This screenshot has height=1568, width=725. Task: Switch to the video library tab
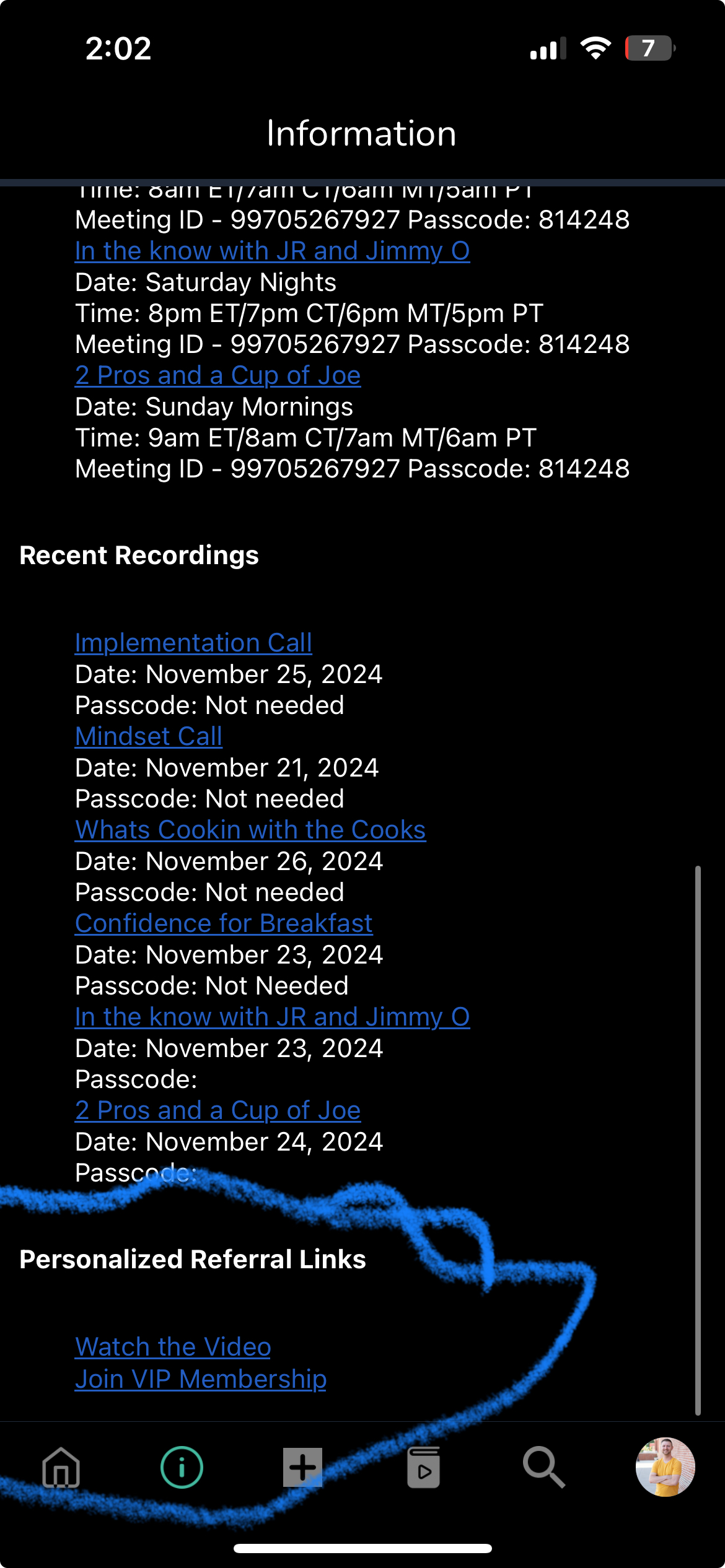[x=423, y=1467]
